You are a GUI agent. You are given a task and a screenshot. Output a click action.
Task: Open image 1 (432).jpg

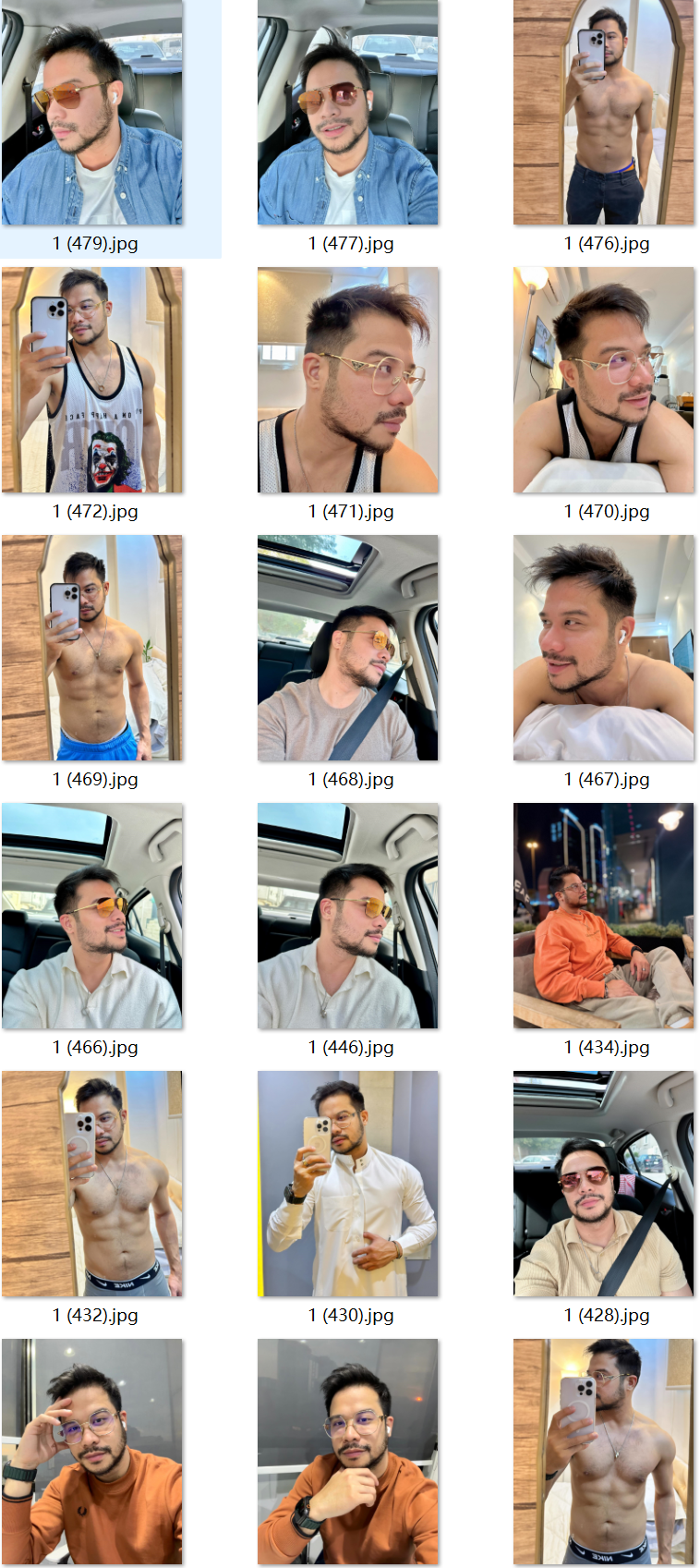point(92,1184)
